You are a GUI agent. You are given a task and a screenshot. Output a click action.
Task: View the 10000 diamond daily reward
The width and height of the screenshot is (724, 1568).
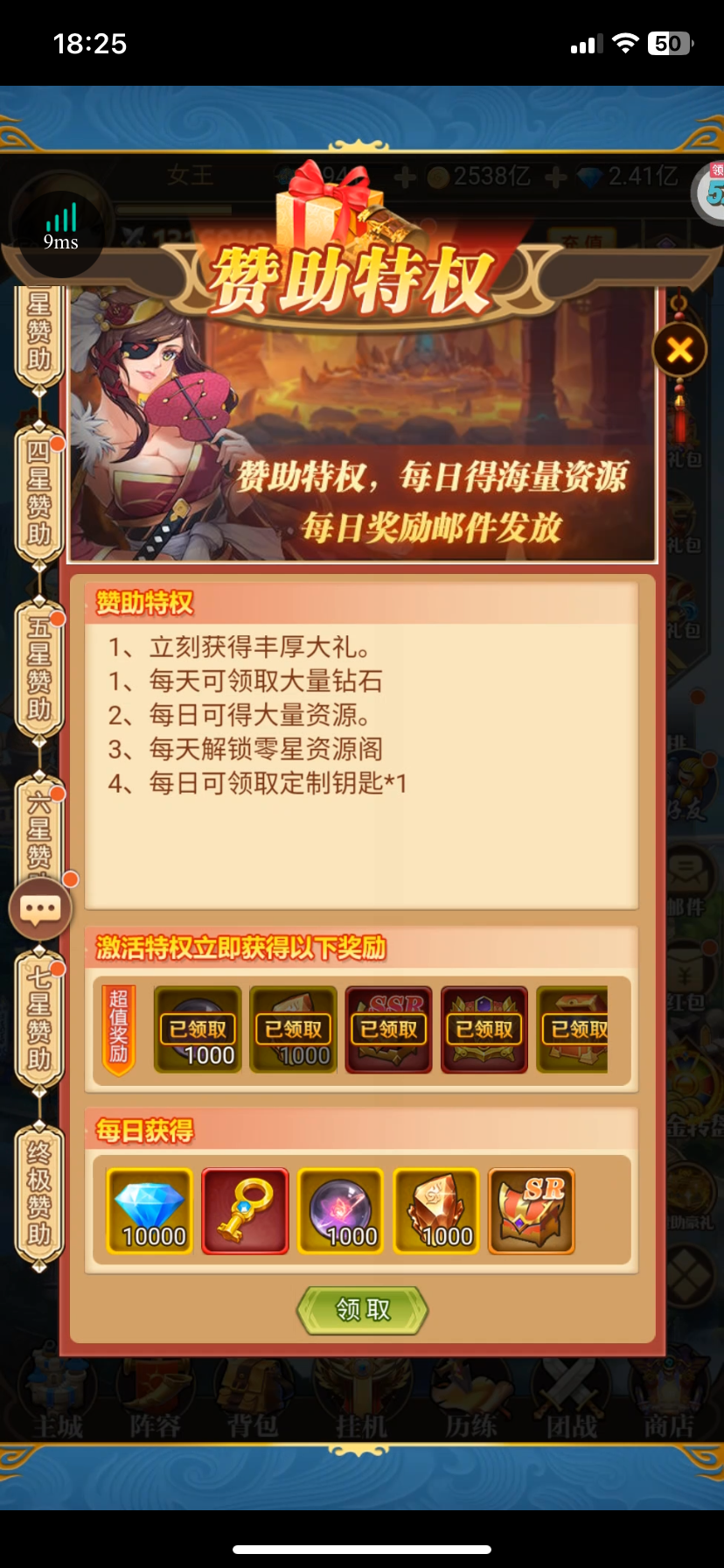150,1211
